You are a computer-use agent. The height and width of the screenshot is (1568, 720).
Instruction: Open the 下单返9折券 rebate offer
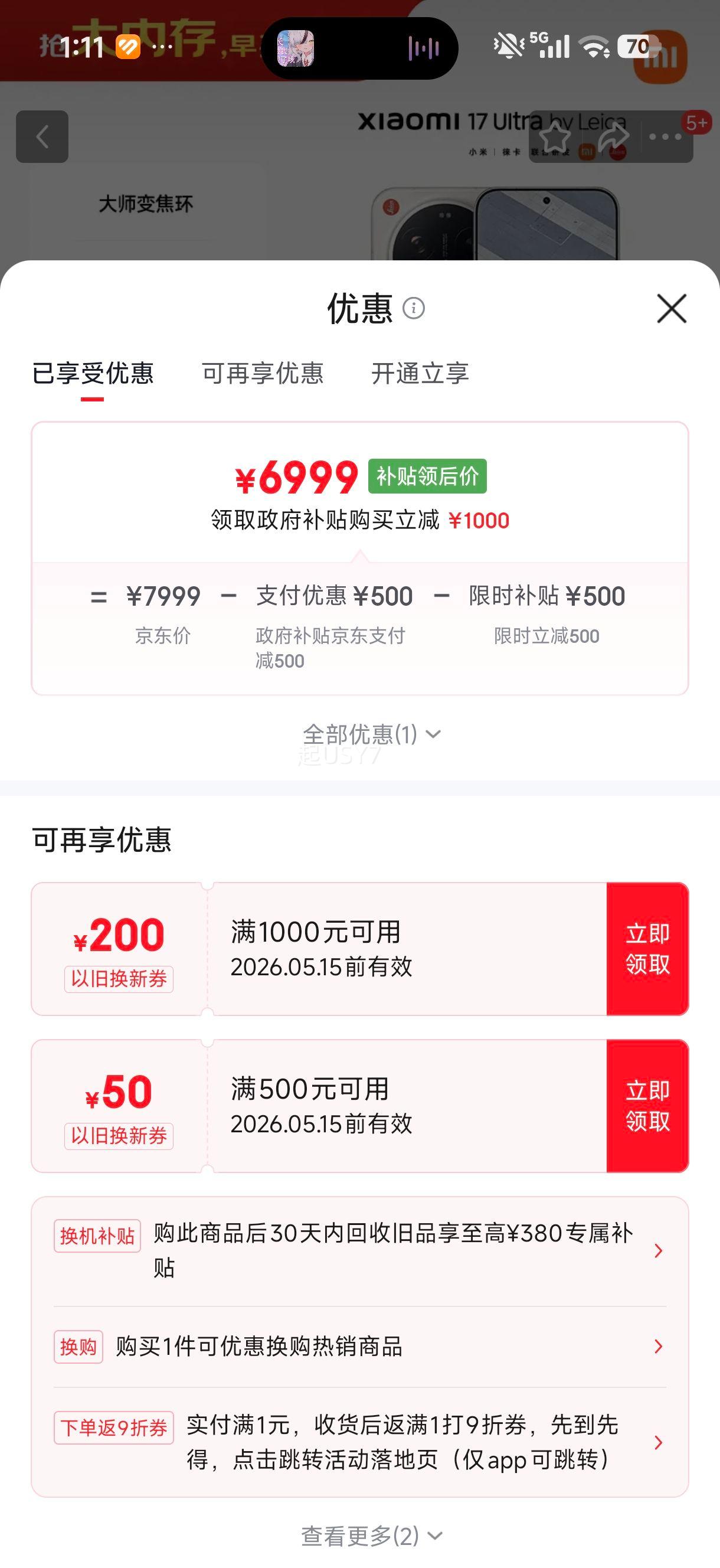[x=359, y=1442]
